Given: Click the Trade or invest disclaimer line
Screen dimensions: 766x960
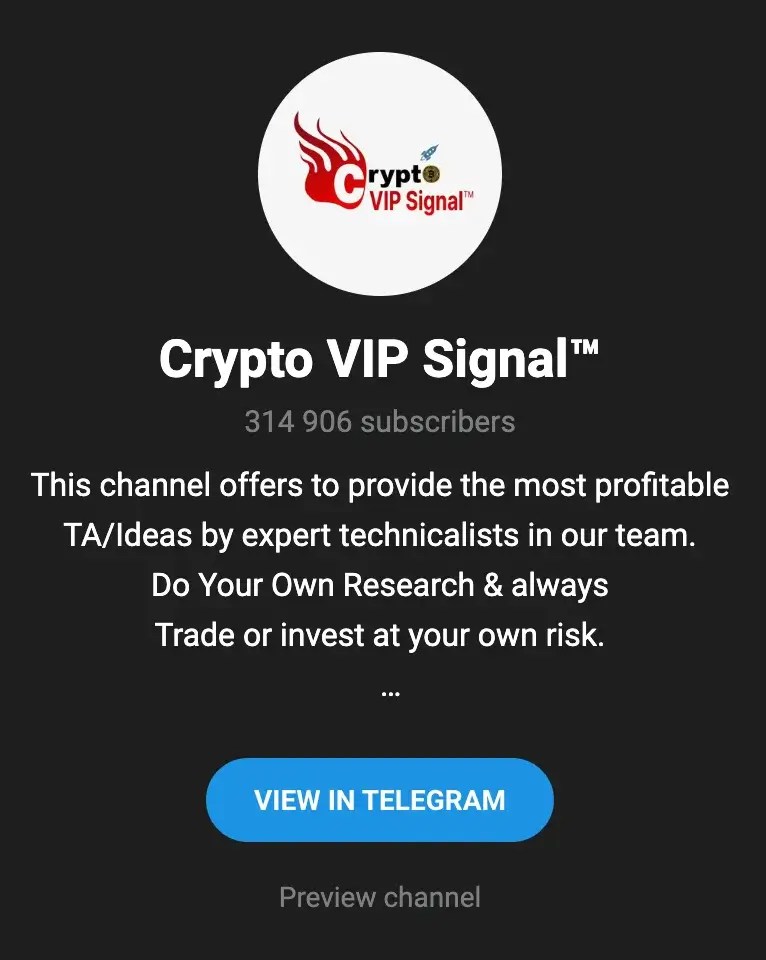Looking at the screenshot, I should [x=381, y=634].
